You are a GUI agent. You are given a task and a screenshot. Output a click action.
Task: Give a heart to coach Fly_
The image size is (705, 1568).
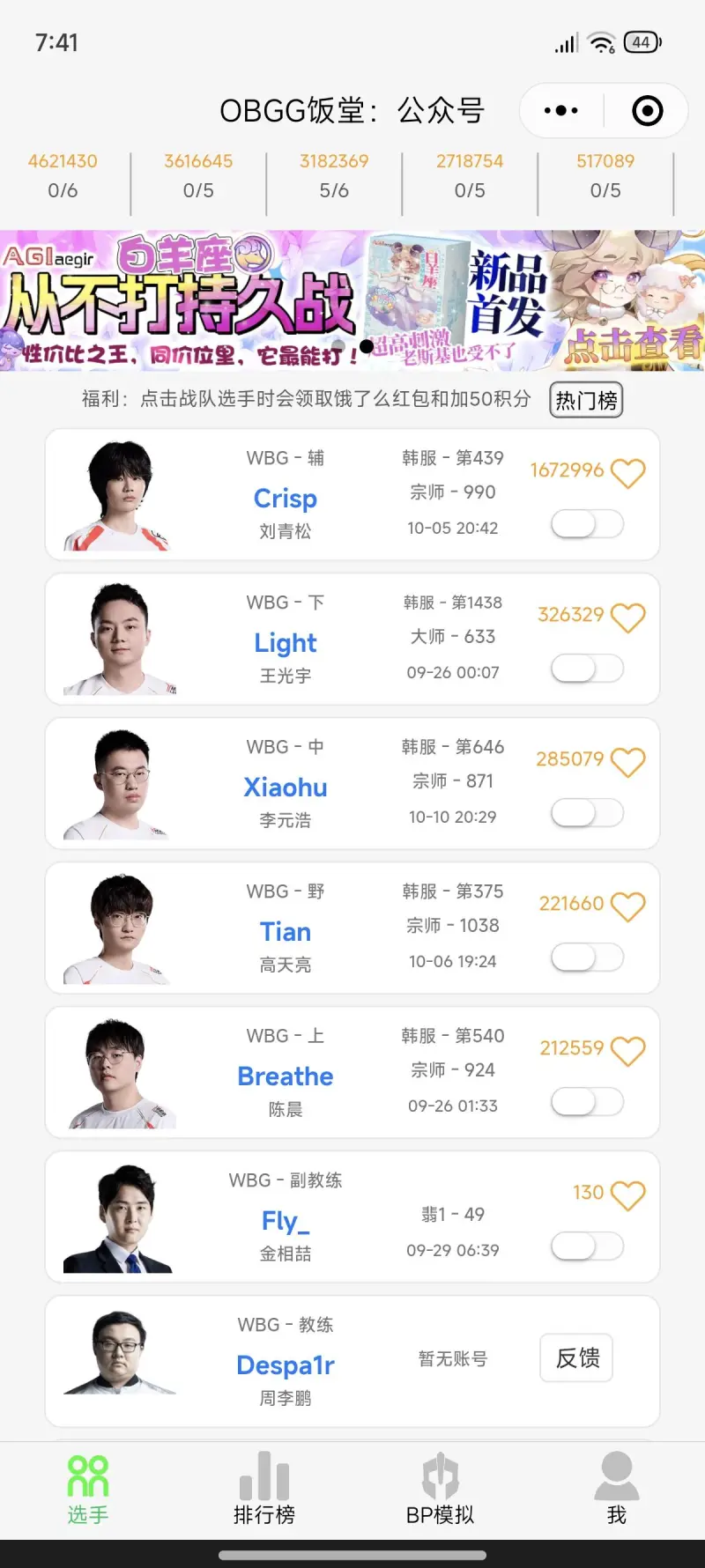[627, 1195]
